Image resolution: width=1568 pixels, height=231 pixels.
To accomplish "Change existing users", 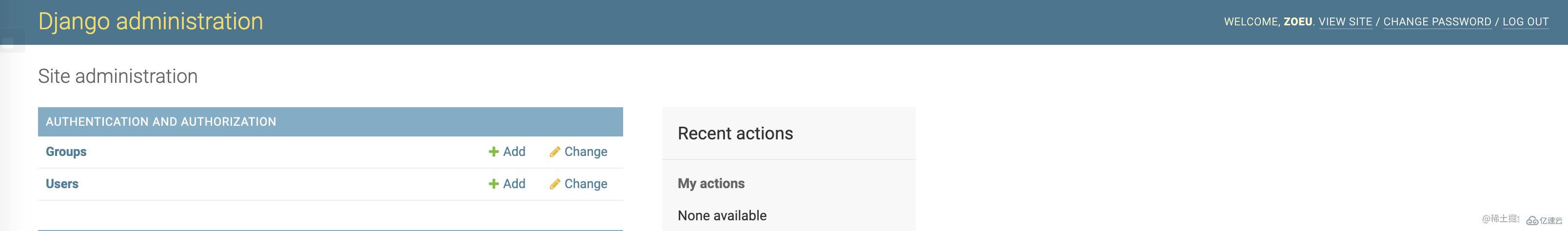I will coord(578,184).
